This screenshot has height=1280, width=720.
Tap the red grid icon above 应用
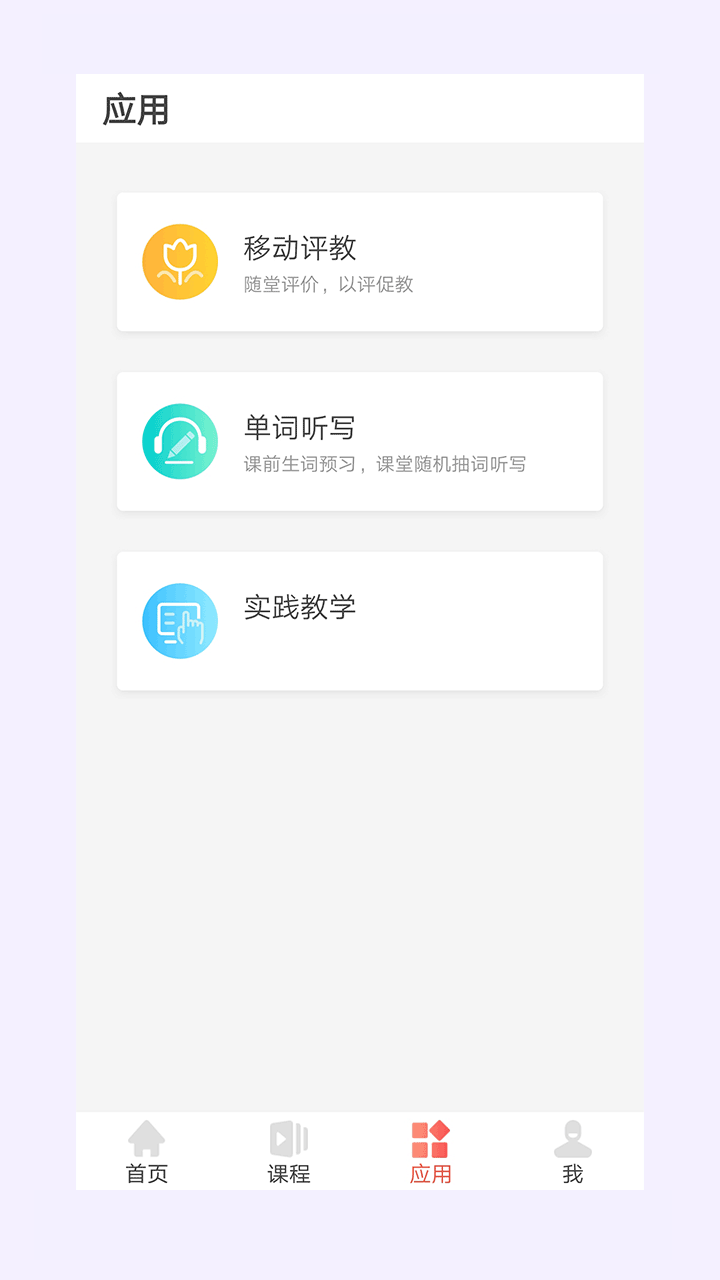tap(430, 1135)
